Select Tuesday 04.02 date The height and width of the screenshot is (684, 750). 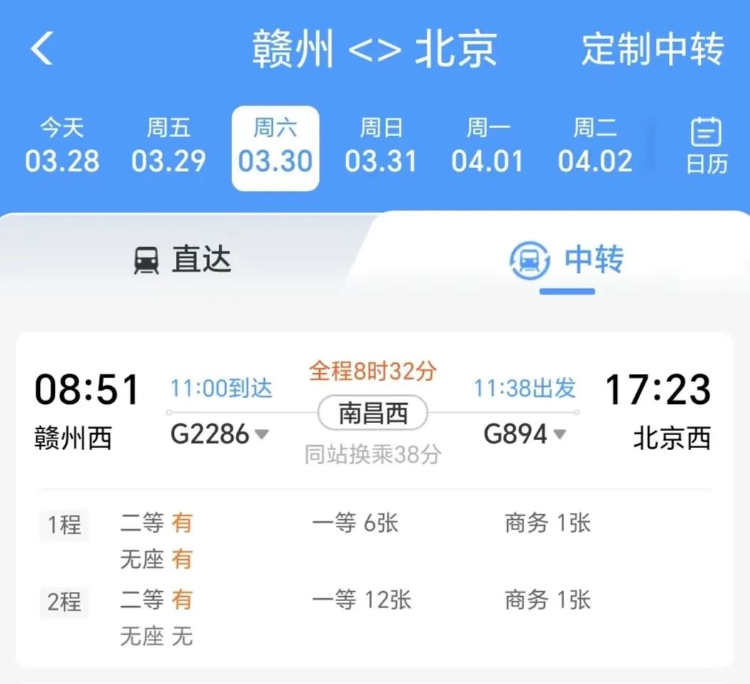(595, 146)
